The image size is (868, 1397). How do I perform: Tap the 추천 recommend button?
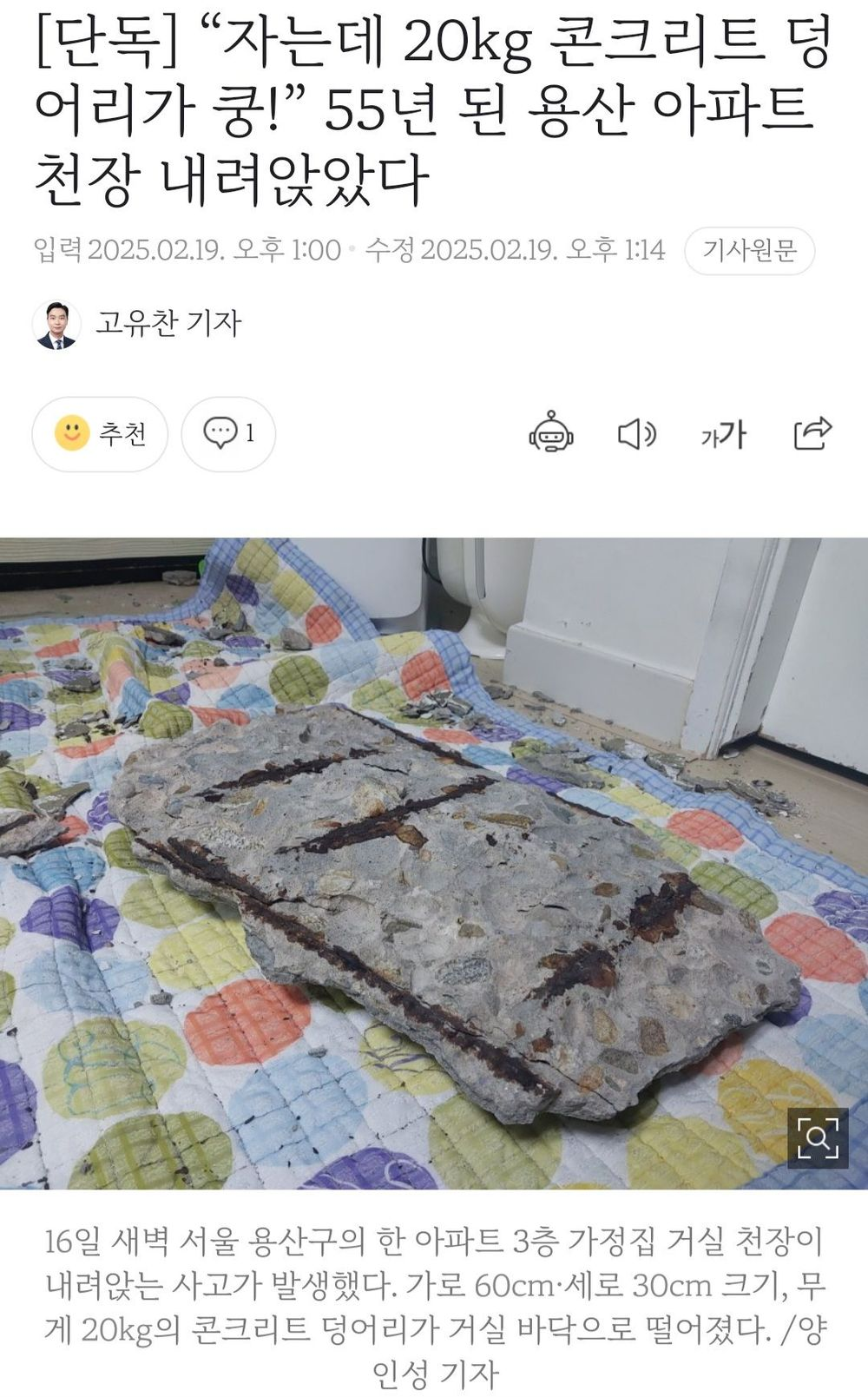(100, 433)
